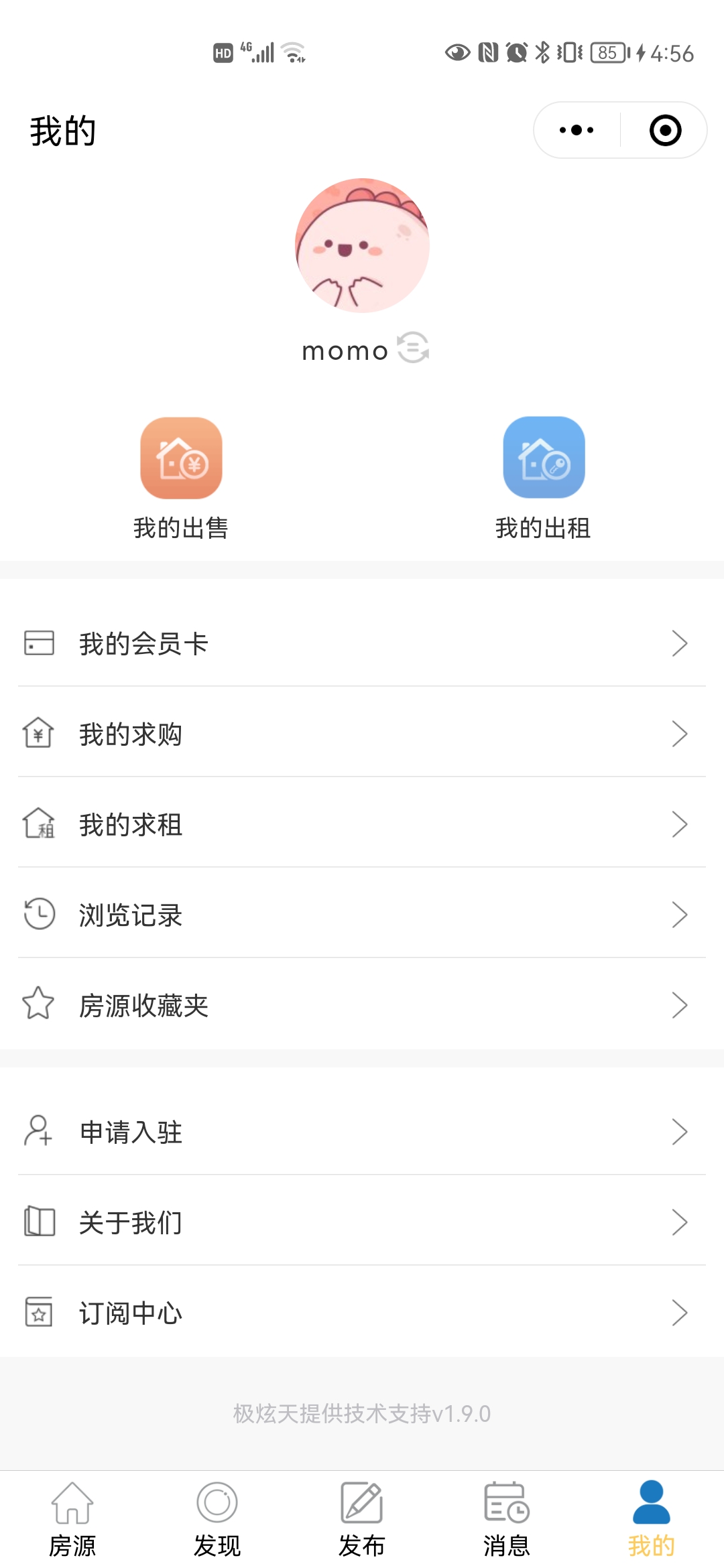Open the mini program more-options menu

point(577,130)
